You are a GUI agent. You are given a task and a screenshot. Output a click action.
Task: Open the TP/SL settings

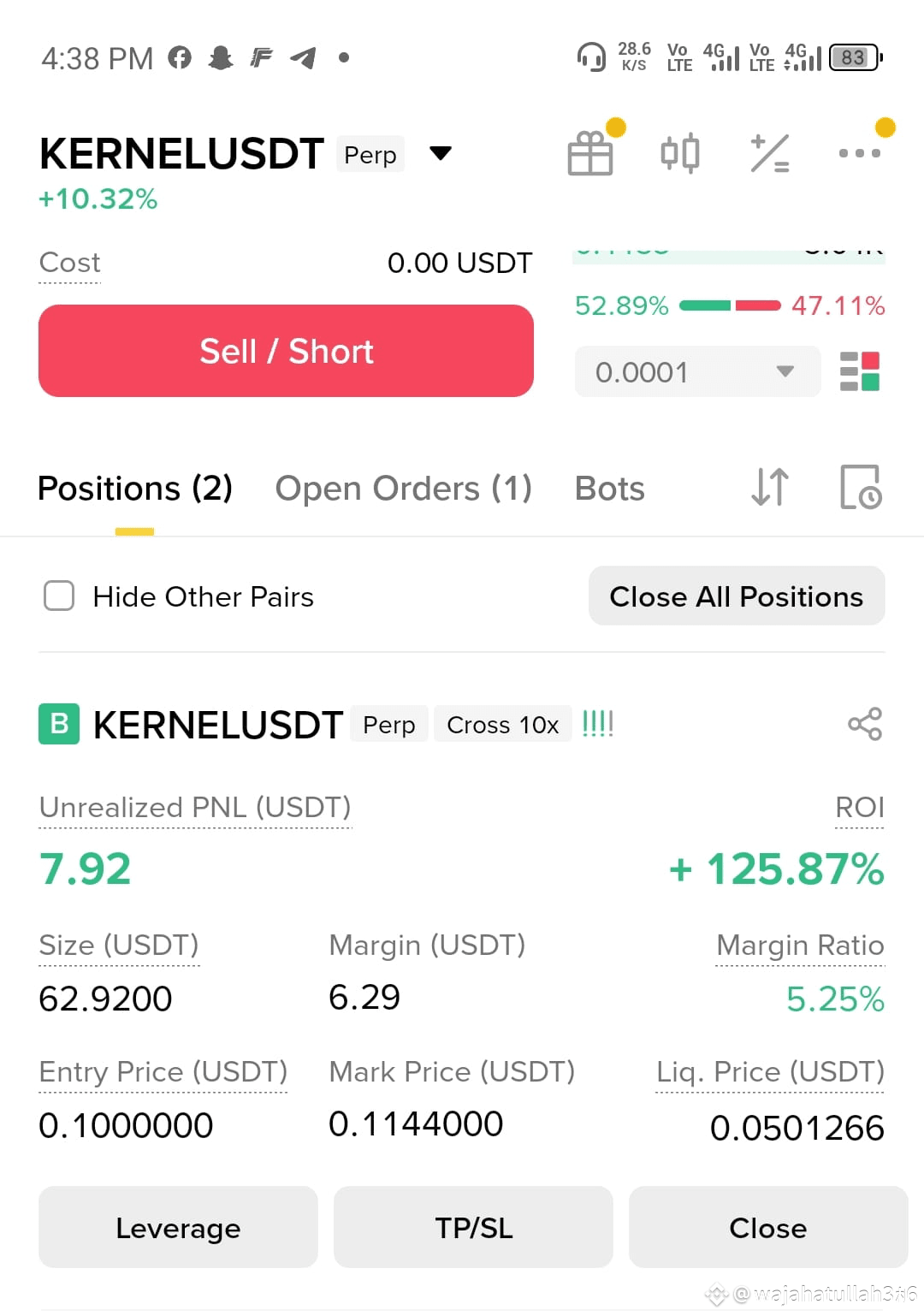[x=473, y=1227]
